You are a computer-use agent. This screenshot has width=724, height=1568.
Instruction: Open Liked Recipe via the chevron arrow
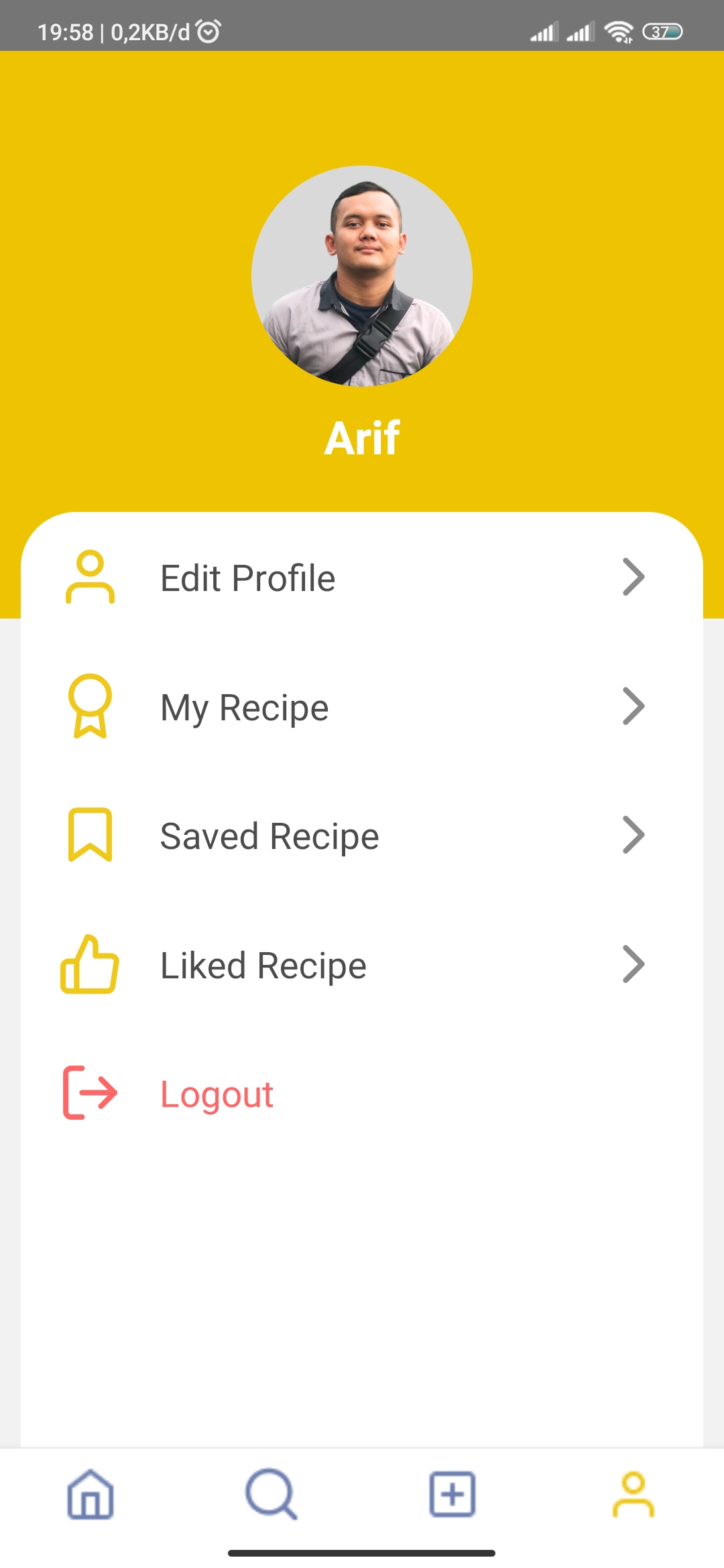click(x=634, y=964)
